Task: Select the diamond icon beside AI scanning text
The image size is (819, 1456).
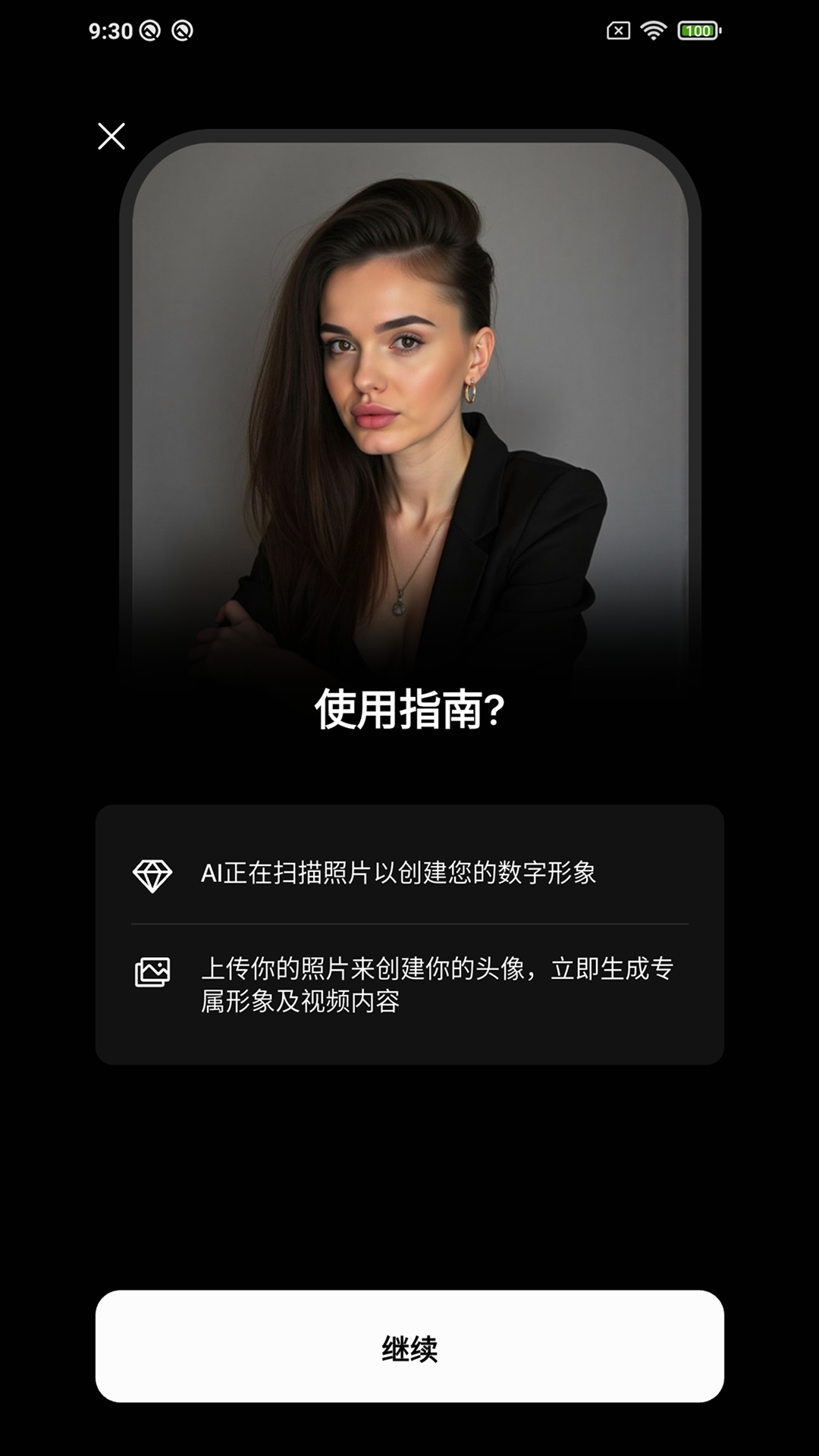Action: 152,874
